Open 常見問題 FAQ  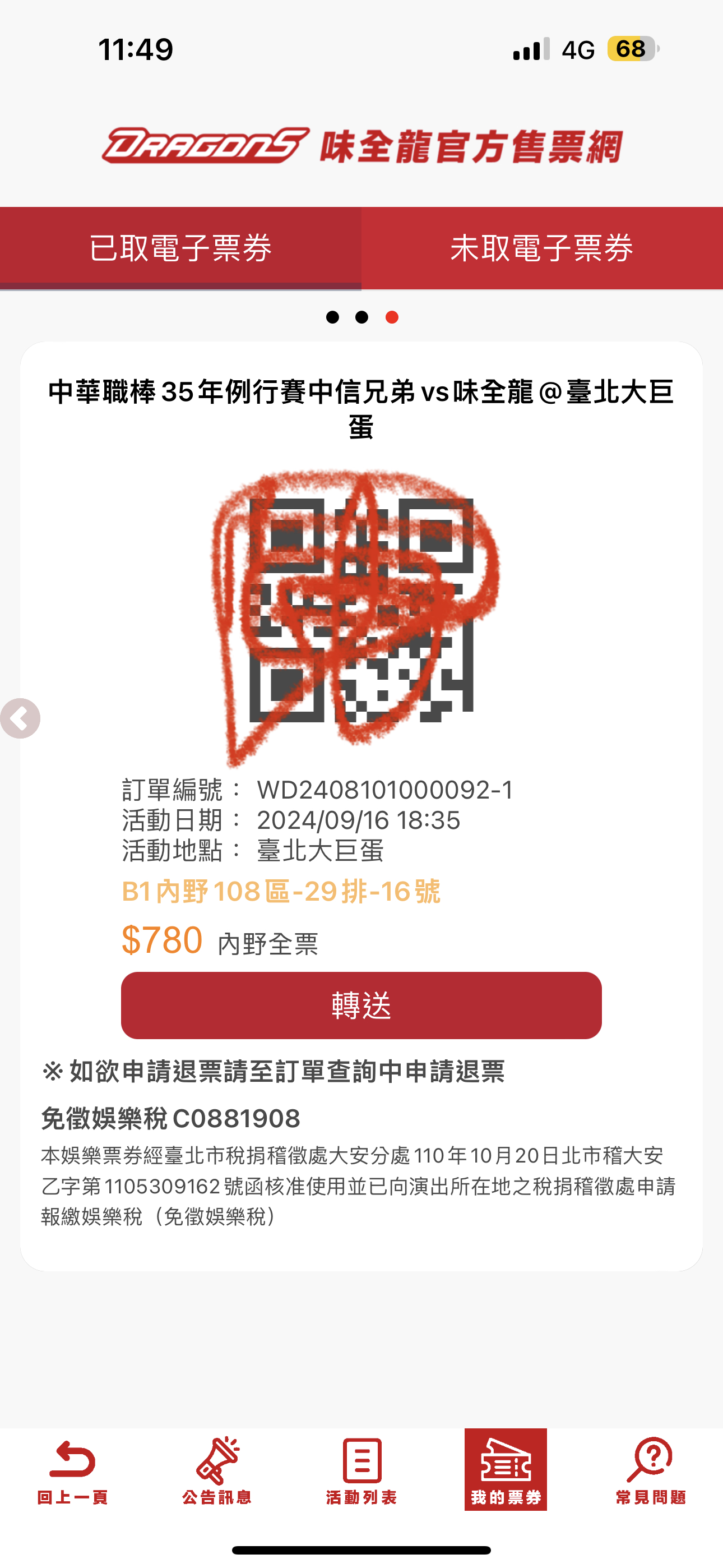point(651,1470)
